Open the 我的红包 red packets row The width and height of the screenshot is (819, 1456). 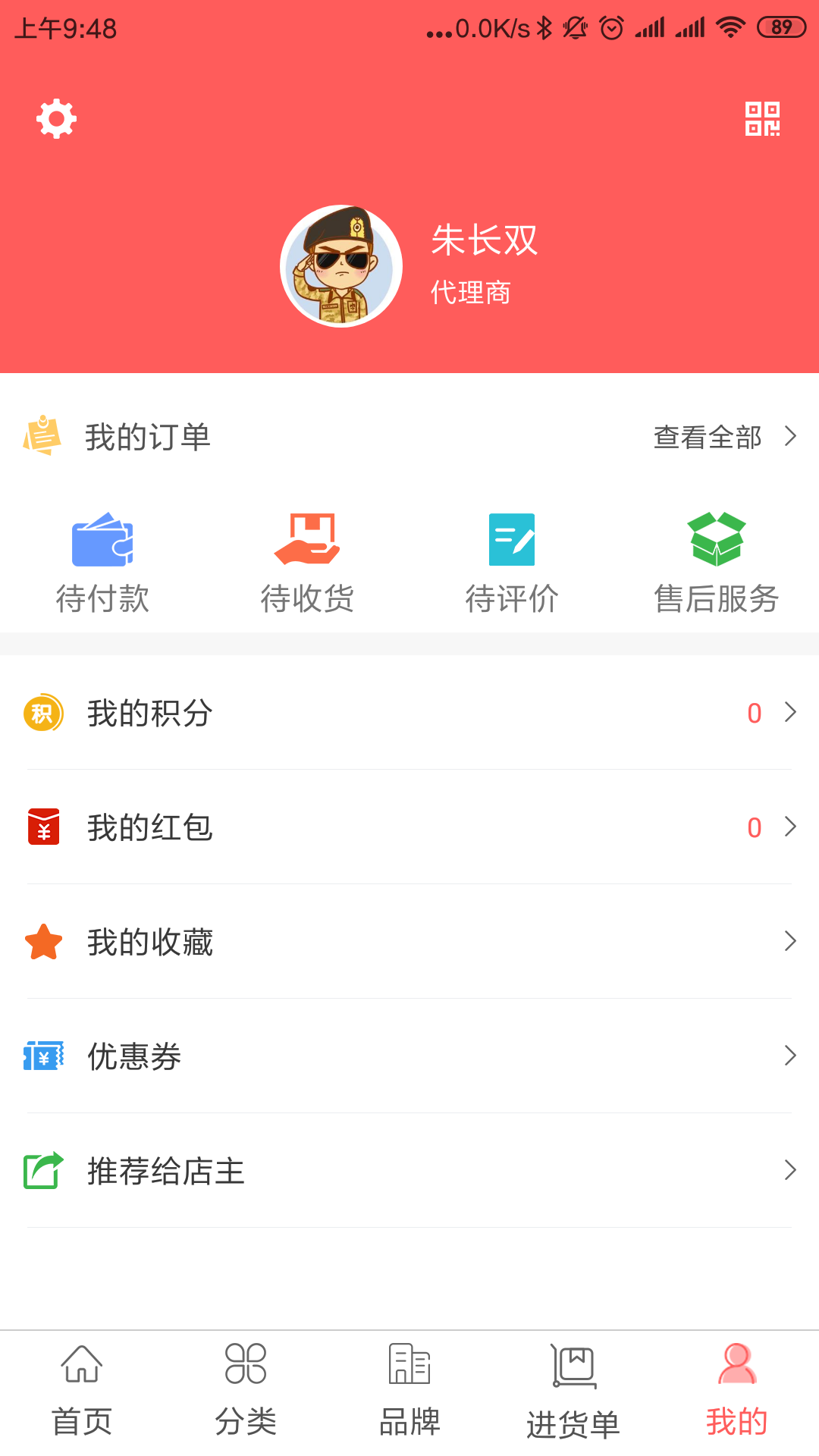tap(409, 827)
